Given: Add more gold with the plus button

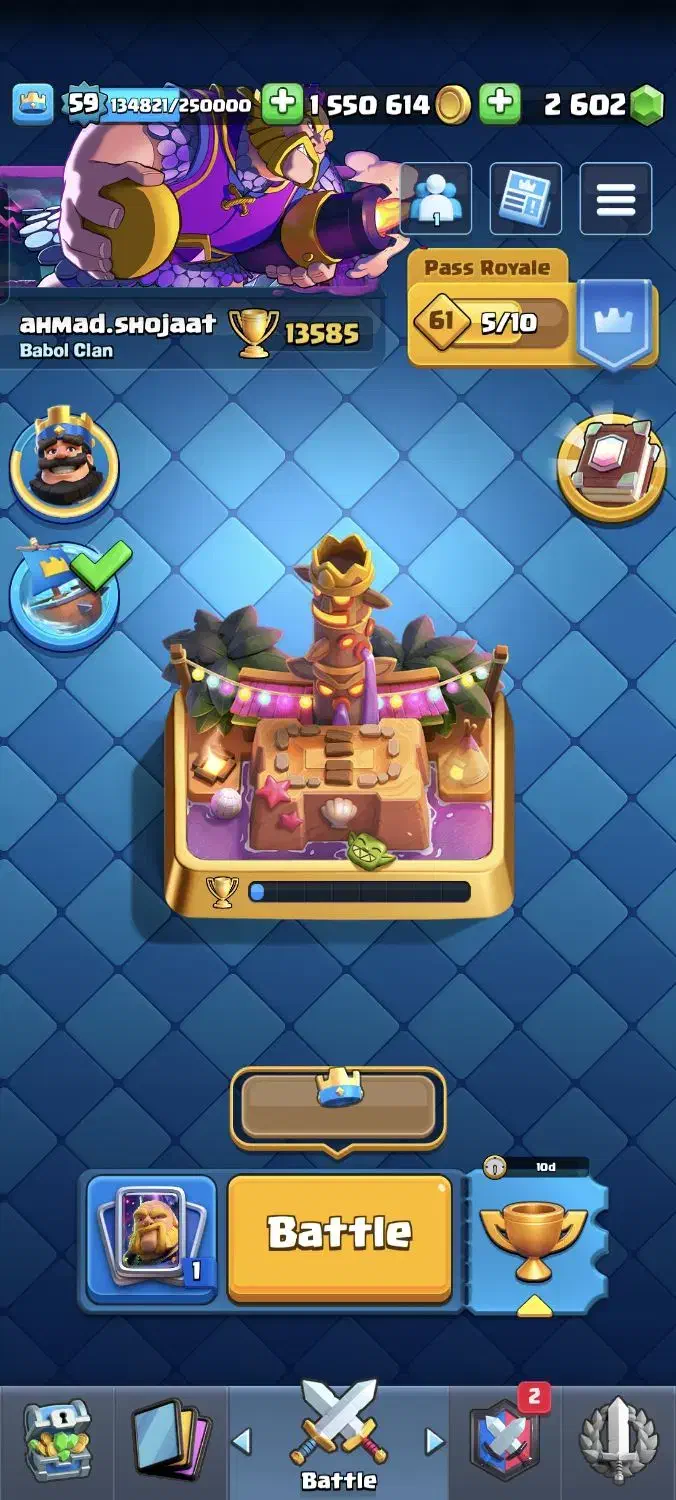Looking at the screenshot, I should (x=283, y=104).
